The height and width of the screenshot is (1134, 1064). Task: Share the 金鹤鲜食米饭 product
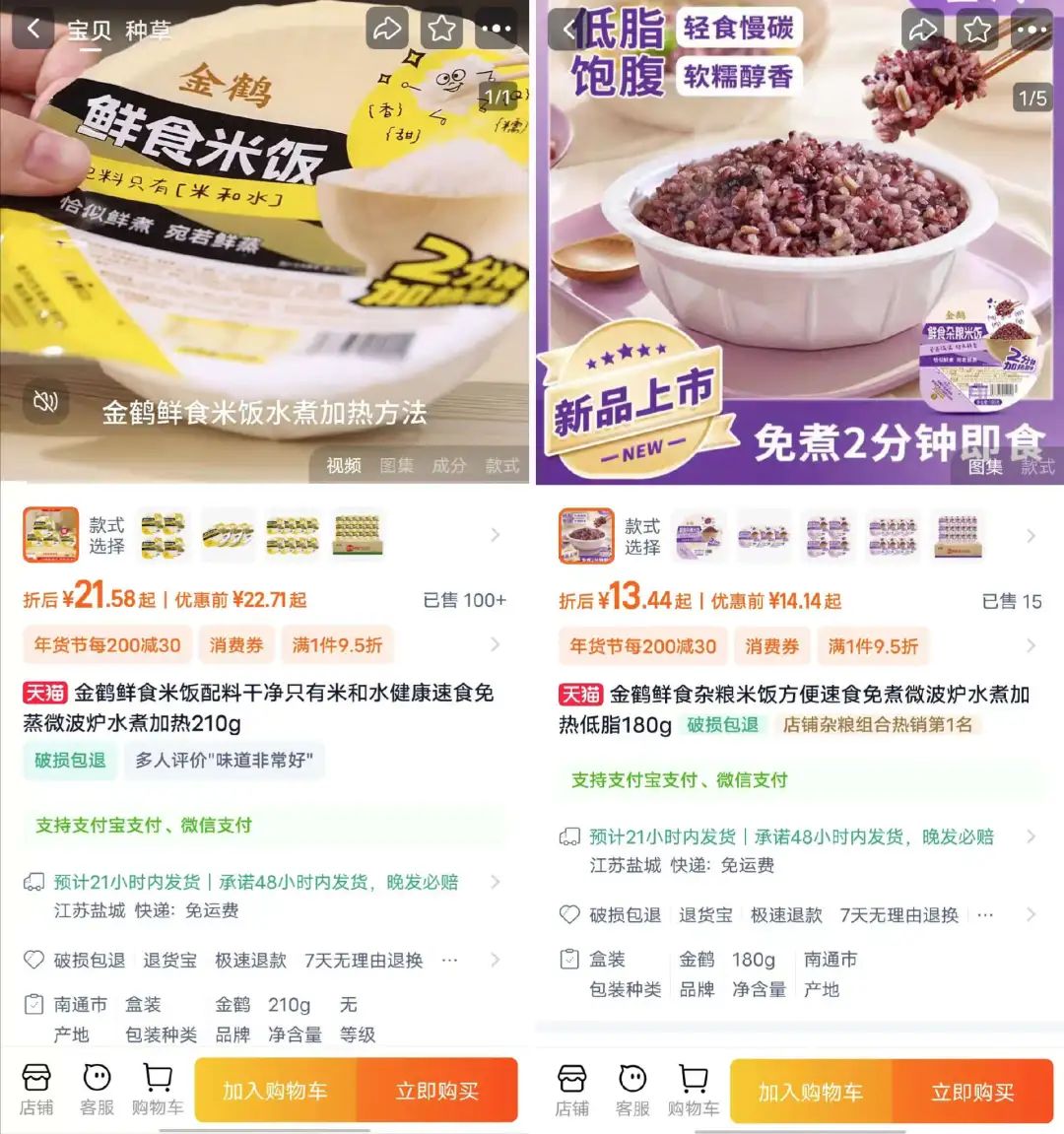387,29
